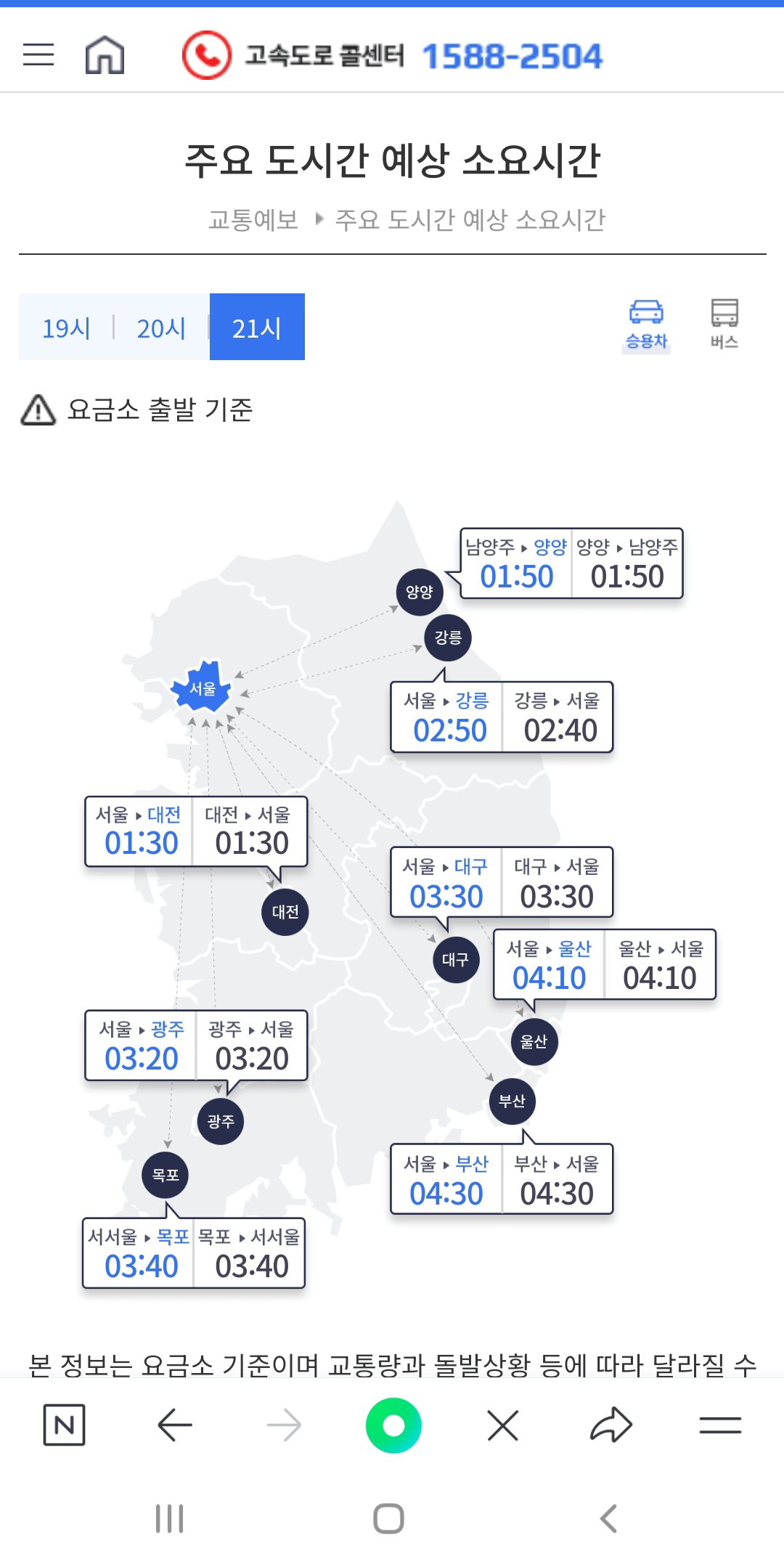Open browser tab list with the X icon area

coord(502,1424)
